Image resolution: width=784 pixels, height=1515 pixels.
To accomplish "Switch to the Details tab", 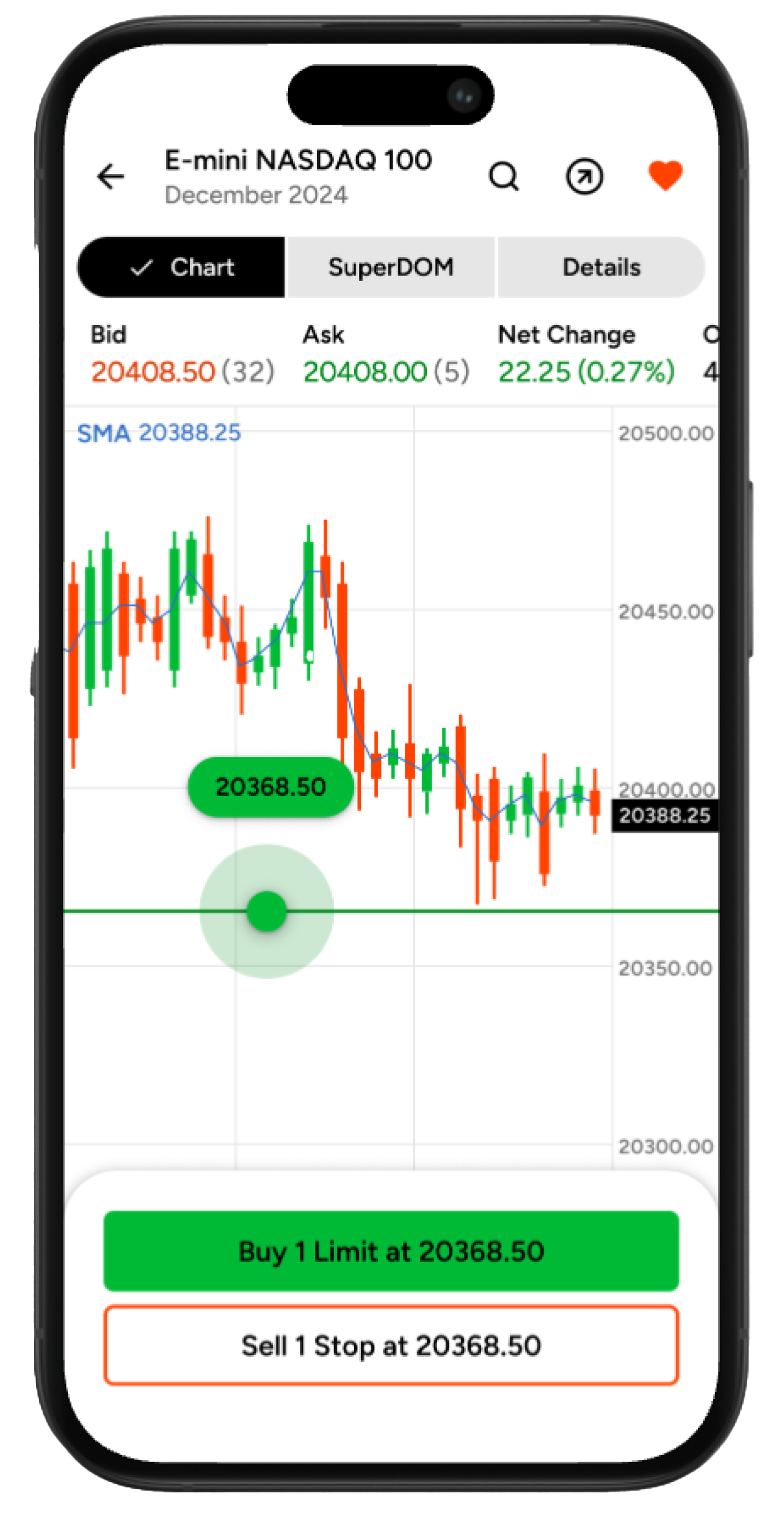I will (601, 268).
